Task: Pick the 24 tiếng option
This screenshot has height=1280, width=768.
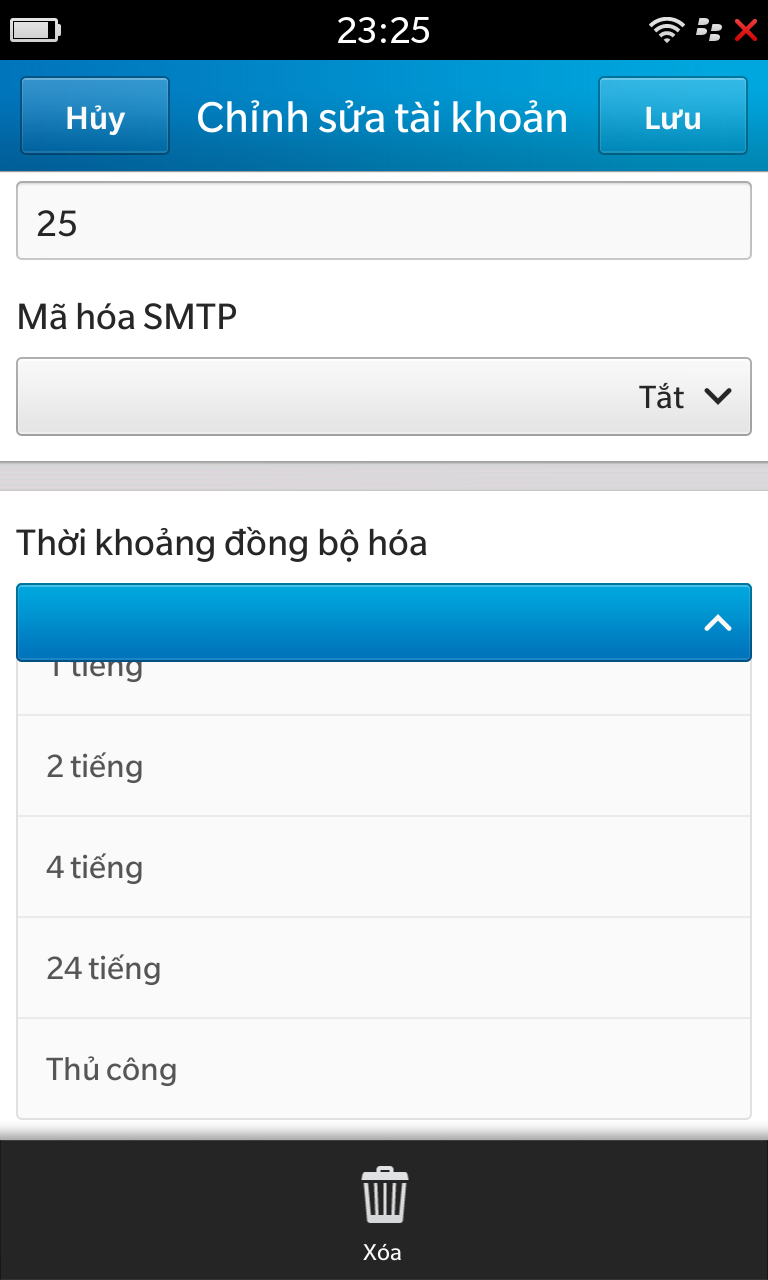Action: (384, 968)
